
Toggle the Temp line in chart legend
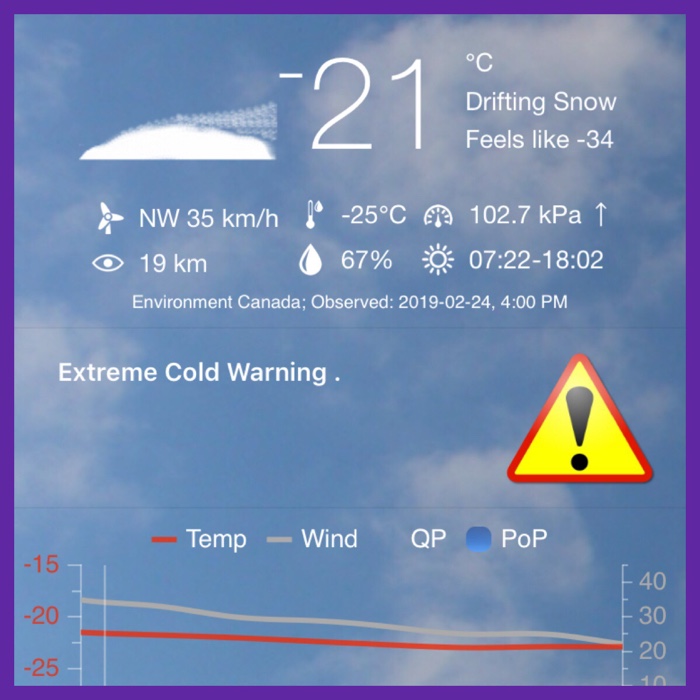click(x=199, y=539)
